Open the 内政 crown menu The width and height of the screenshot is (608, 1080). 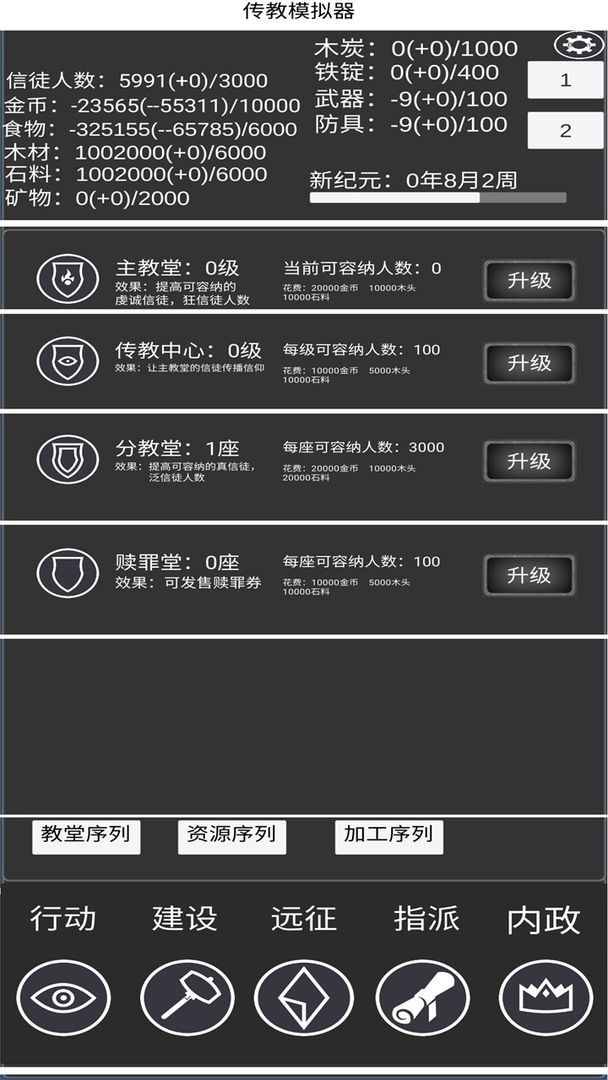click(x=545, y=997)
